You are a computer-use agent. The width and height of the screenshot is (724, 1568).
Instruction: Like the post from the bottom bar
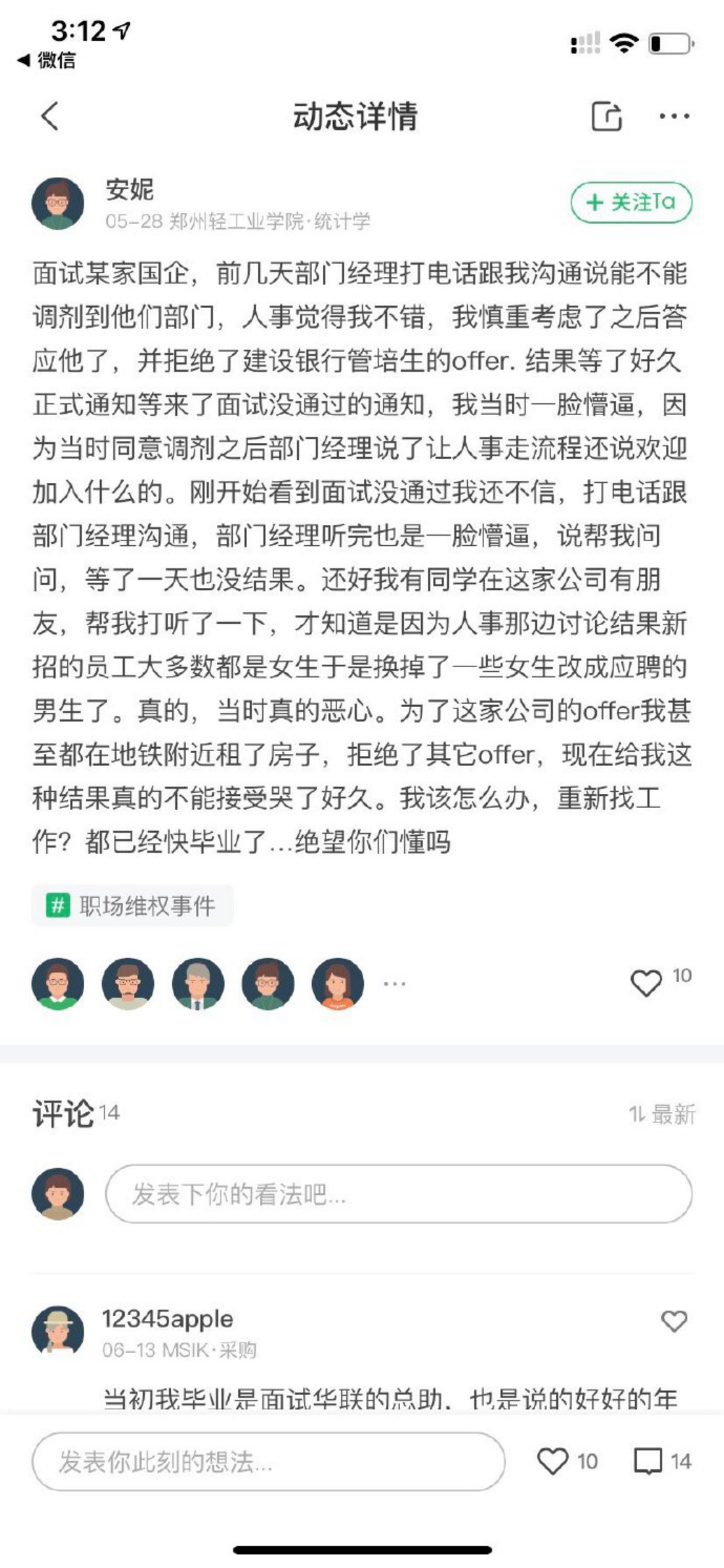pos(553,1462)
